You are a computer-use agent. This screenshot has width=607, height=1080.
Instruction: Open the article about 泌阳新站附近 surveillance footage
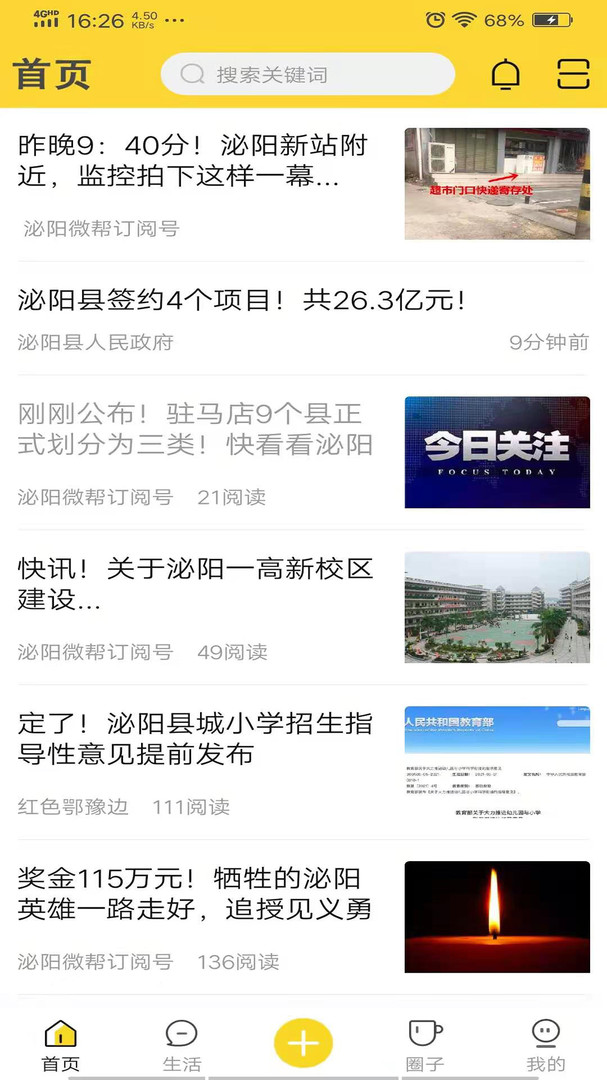point(194,161)
